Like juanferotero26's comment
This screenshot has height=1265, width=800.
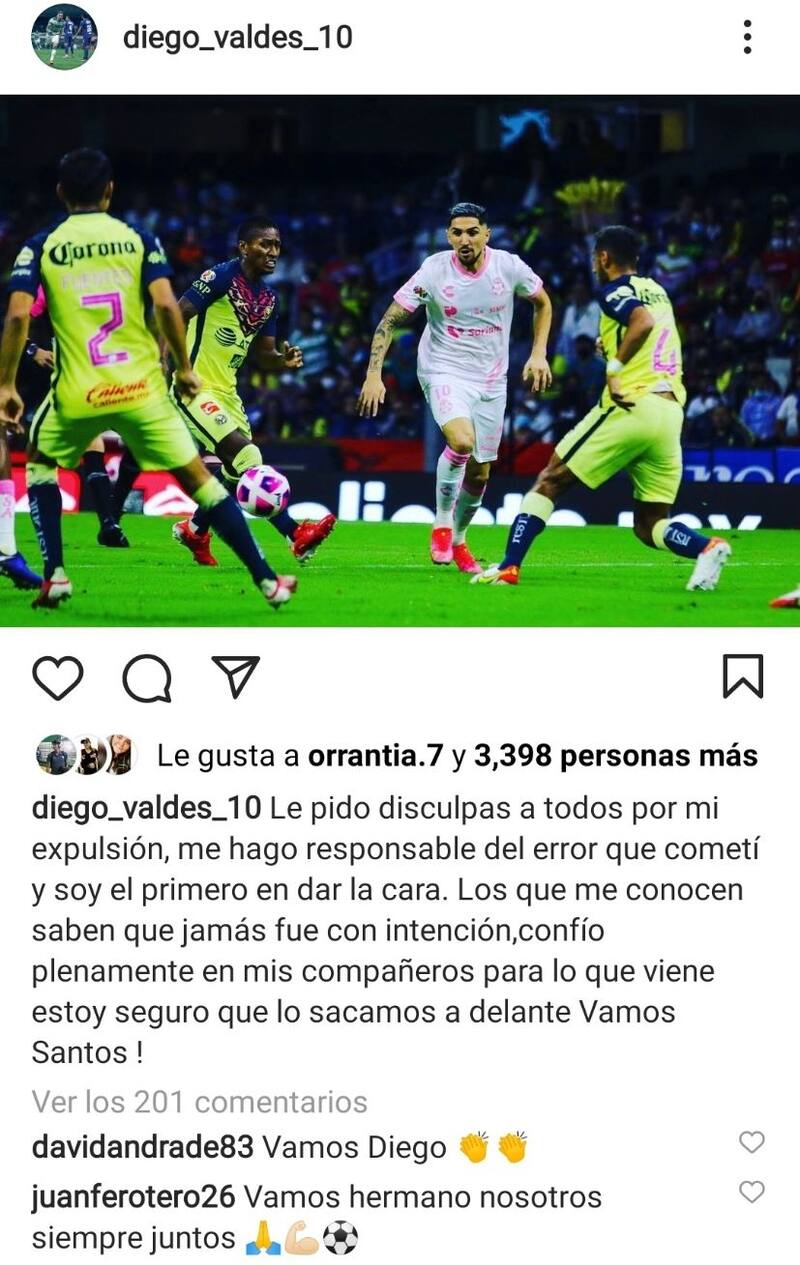tap(751, 1191)
